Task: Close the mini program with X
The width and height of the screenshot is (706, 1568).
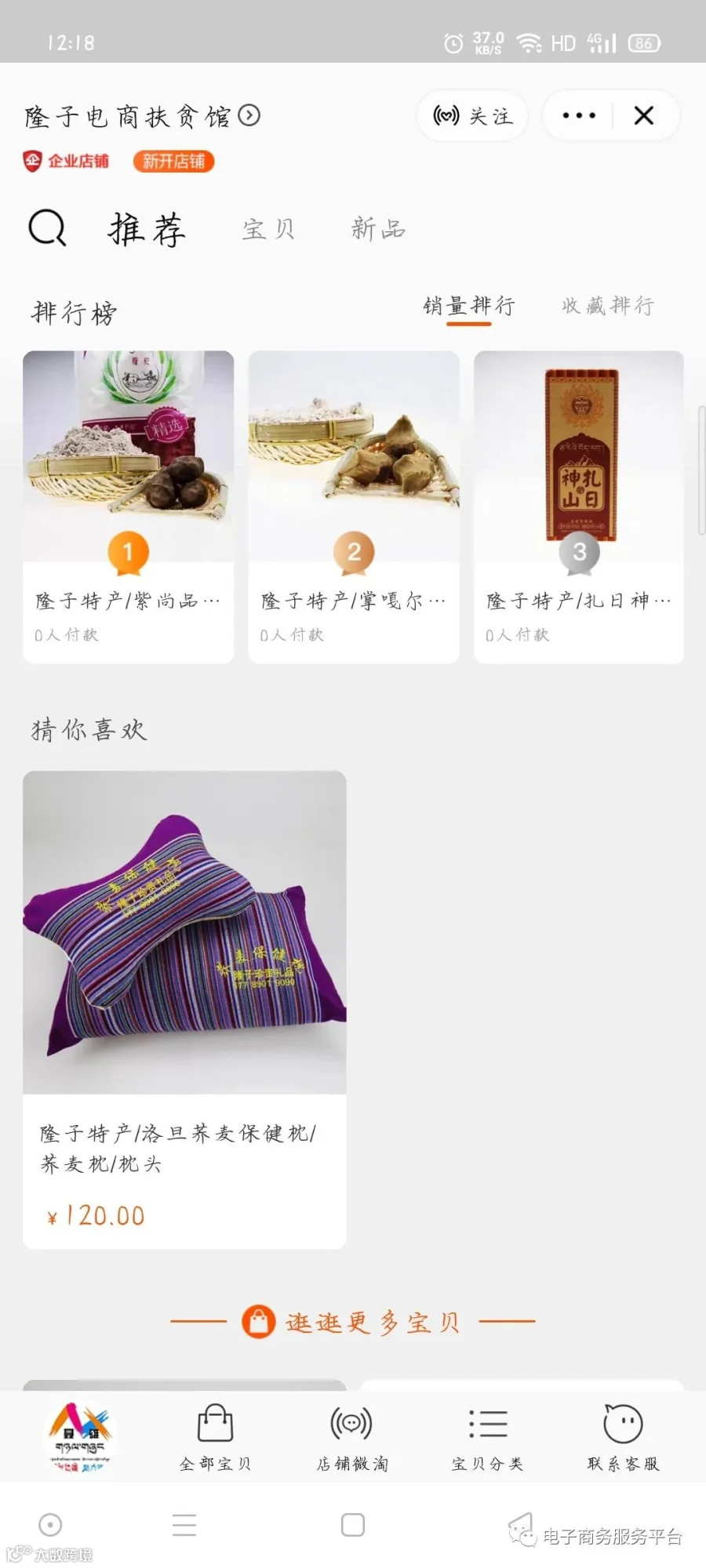Action: pos(644,116)
